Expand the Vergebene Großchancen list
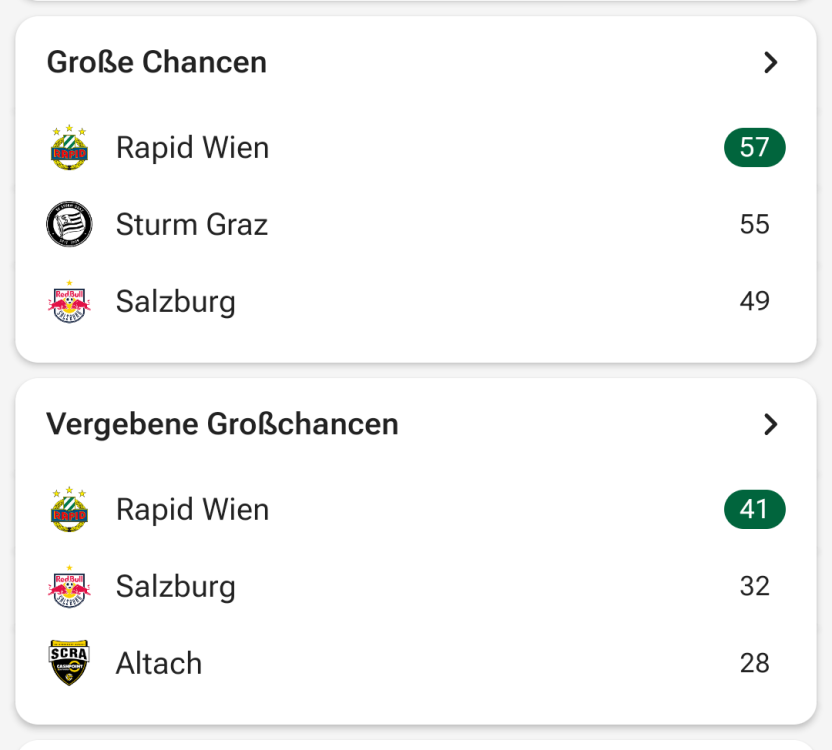The image size is (832, 750). click(x=770, y=424)
